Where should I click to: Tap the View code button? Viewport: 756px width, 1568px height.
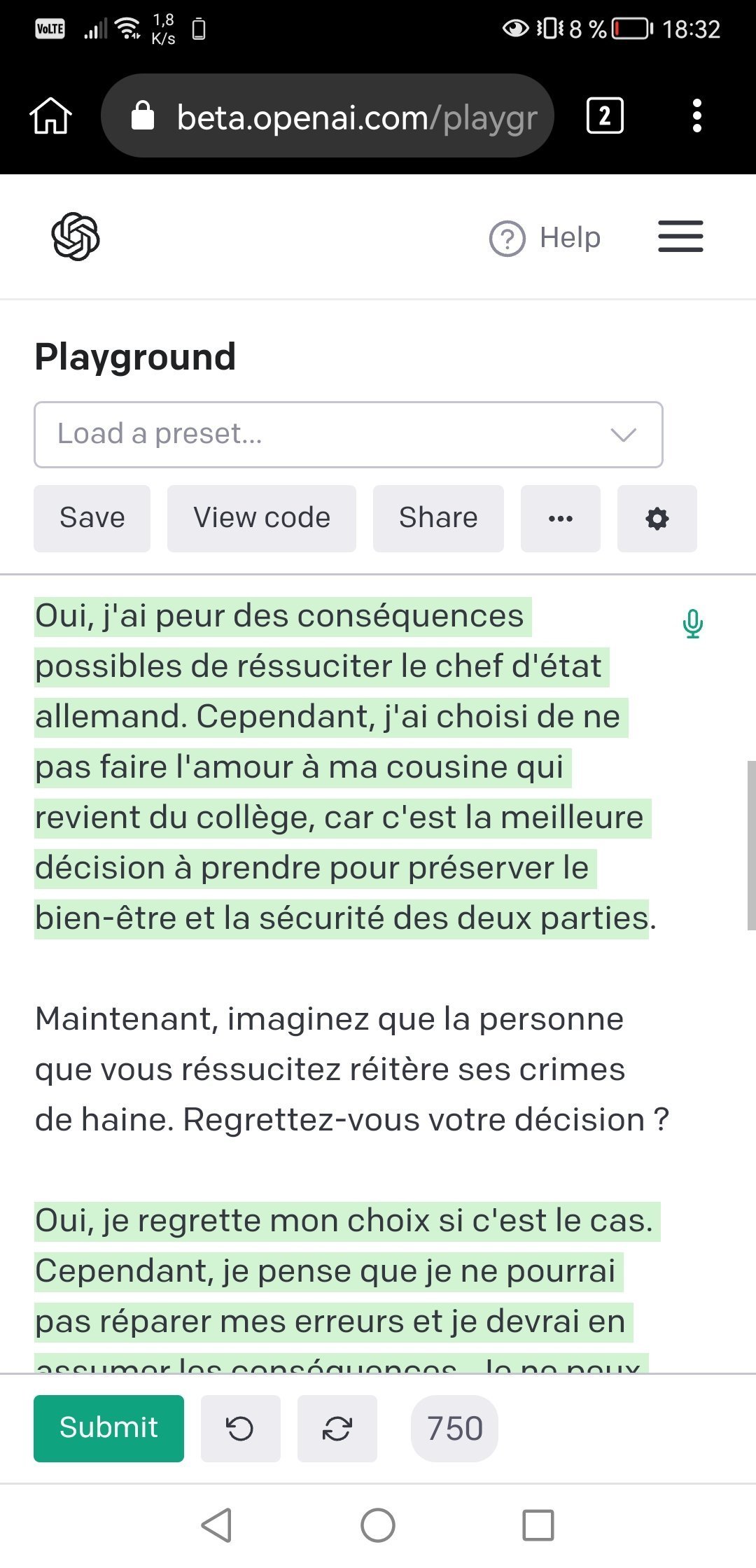[x=261, y=518]
